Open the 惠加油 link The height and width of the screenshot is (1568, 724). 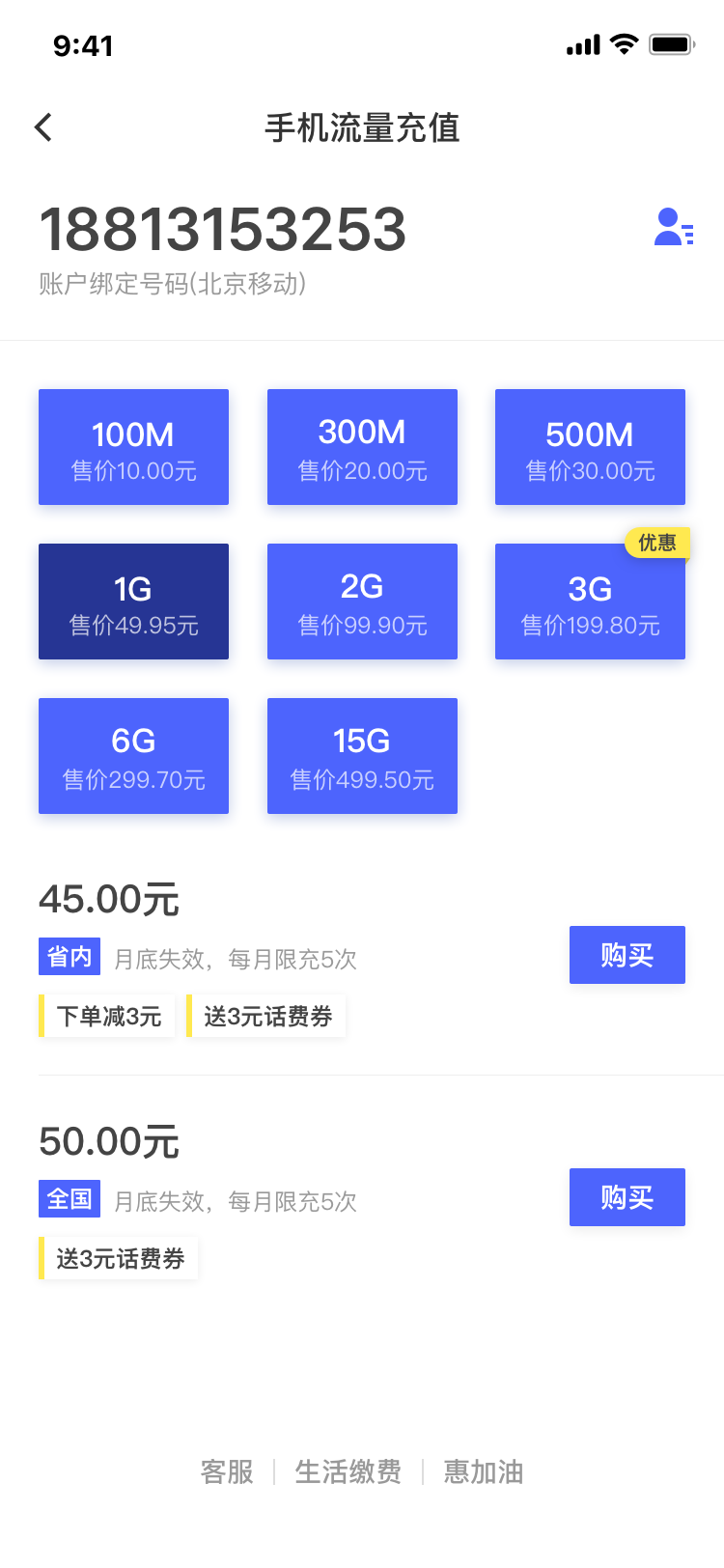pyautogui.click(x=484, y=1471)
